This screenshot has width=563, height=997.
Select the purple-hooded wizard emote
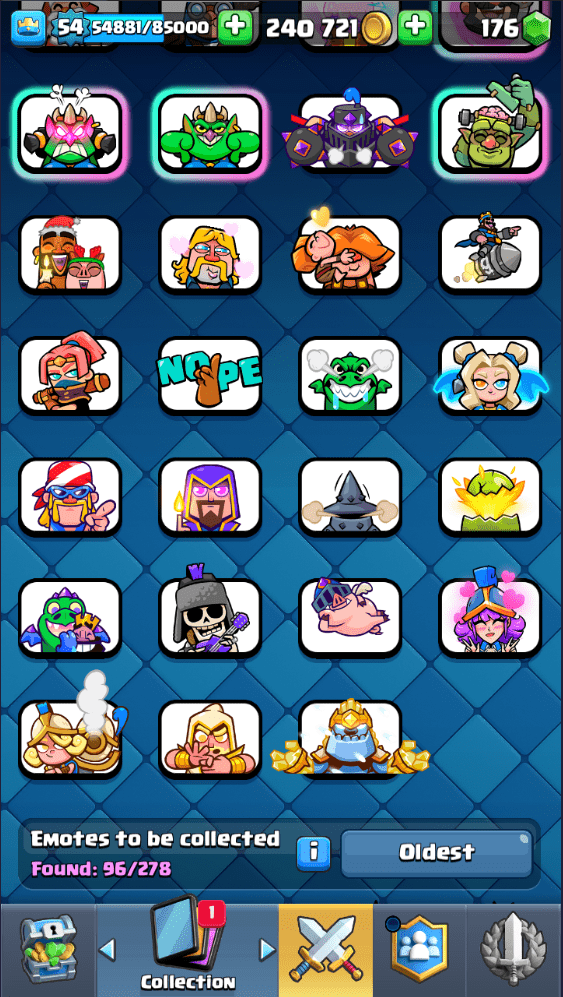(x=210, y=496)
